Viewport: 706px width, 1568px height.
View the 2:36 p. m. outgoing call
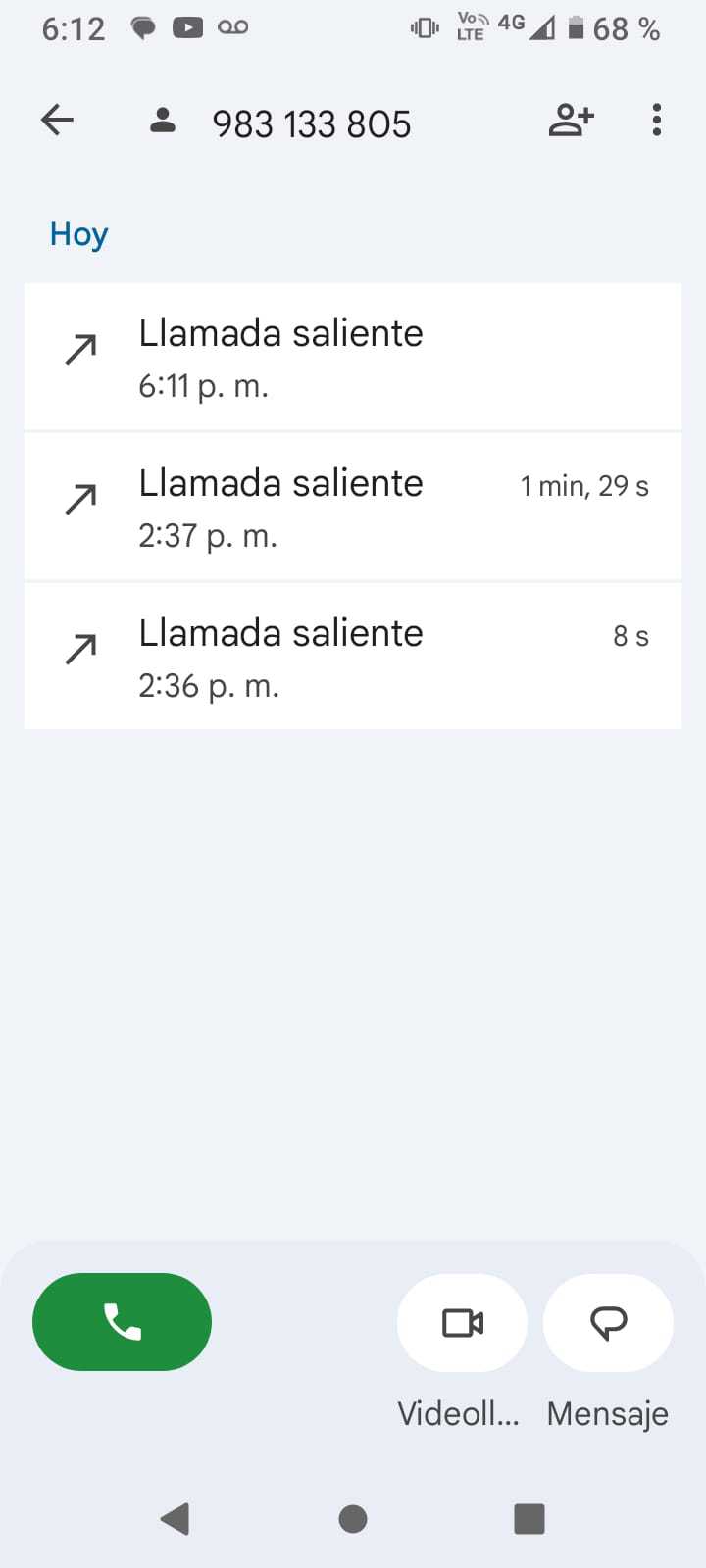coord(353,658)
